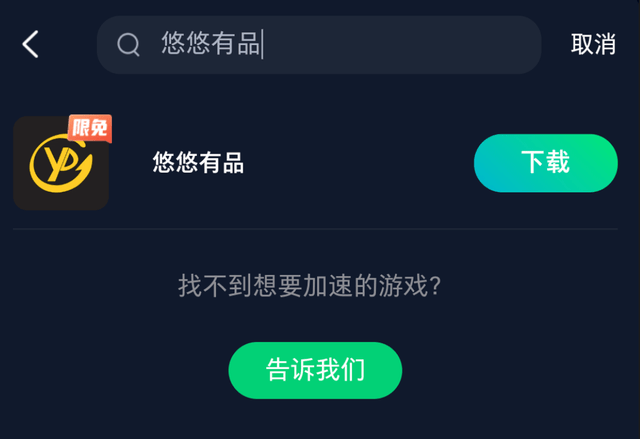Viewport: 640px width, 439px height.
Task: Tap the 告诉我们 feedback button
Action: point(315,370)
